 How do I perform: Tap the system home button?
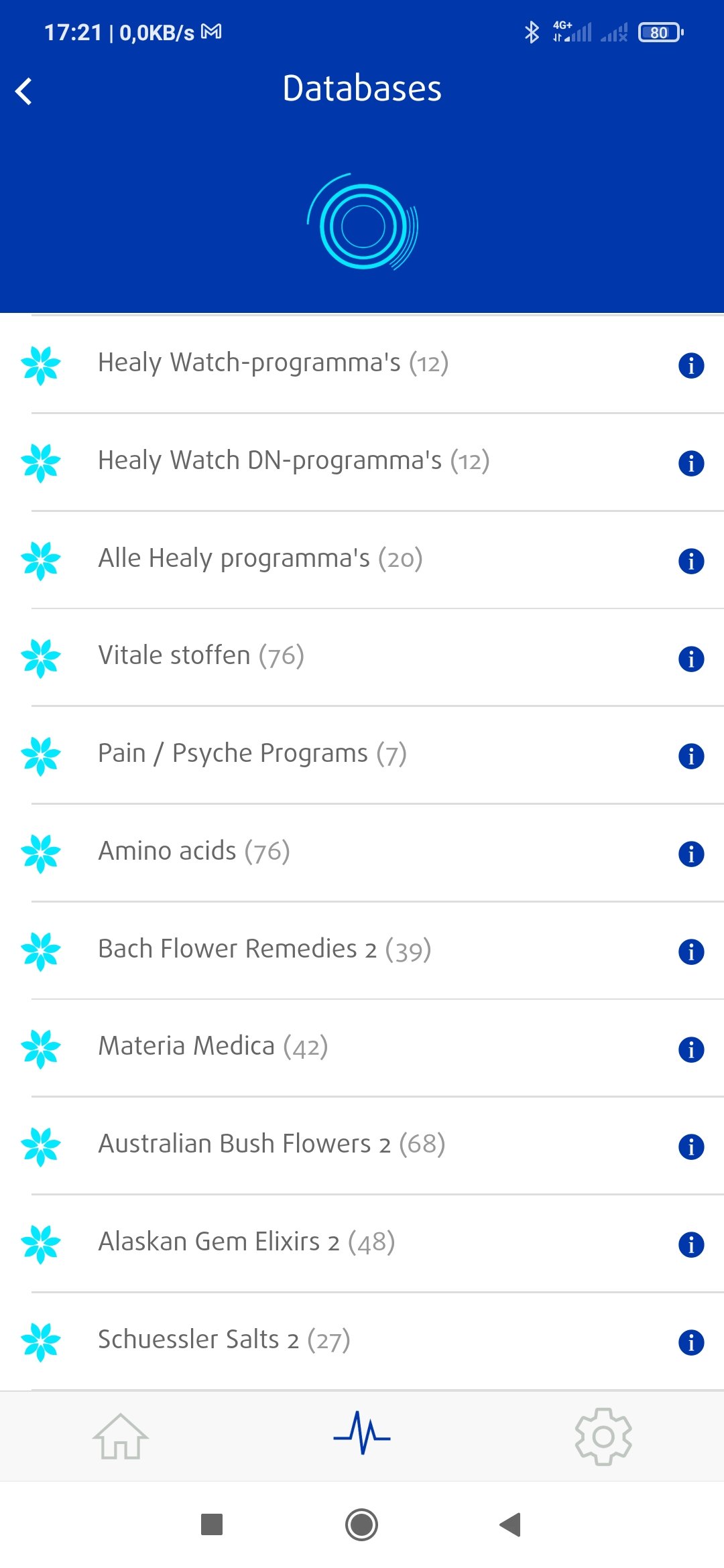coord(362,1524)
